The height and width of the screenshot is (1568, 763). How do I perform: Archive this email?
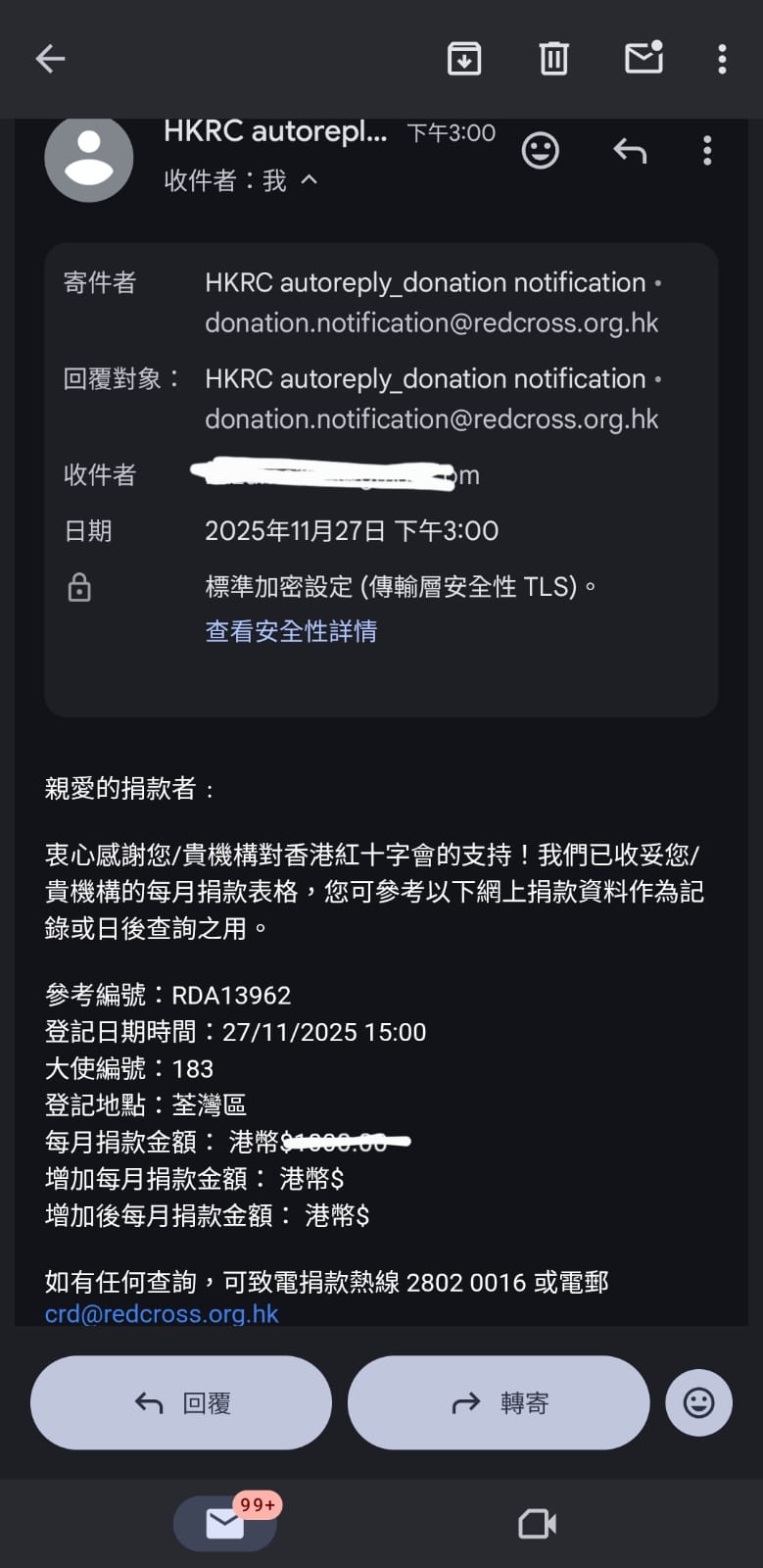[463, 59]
